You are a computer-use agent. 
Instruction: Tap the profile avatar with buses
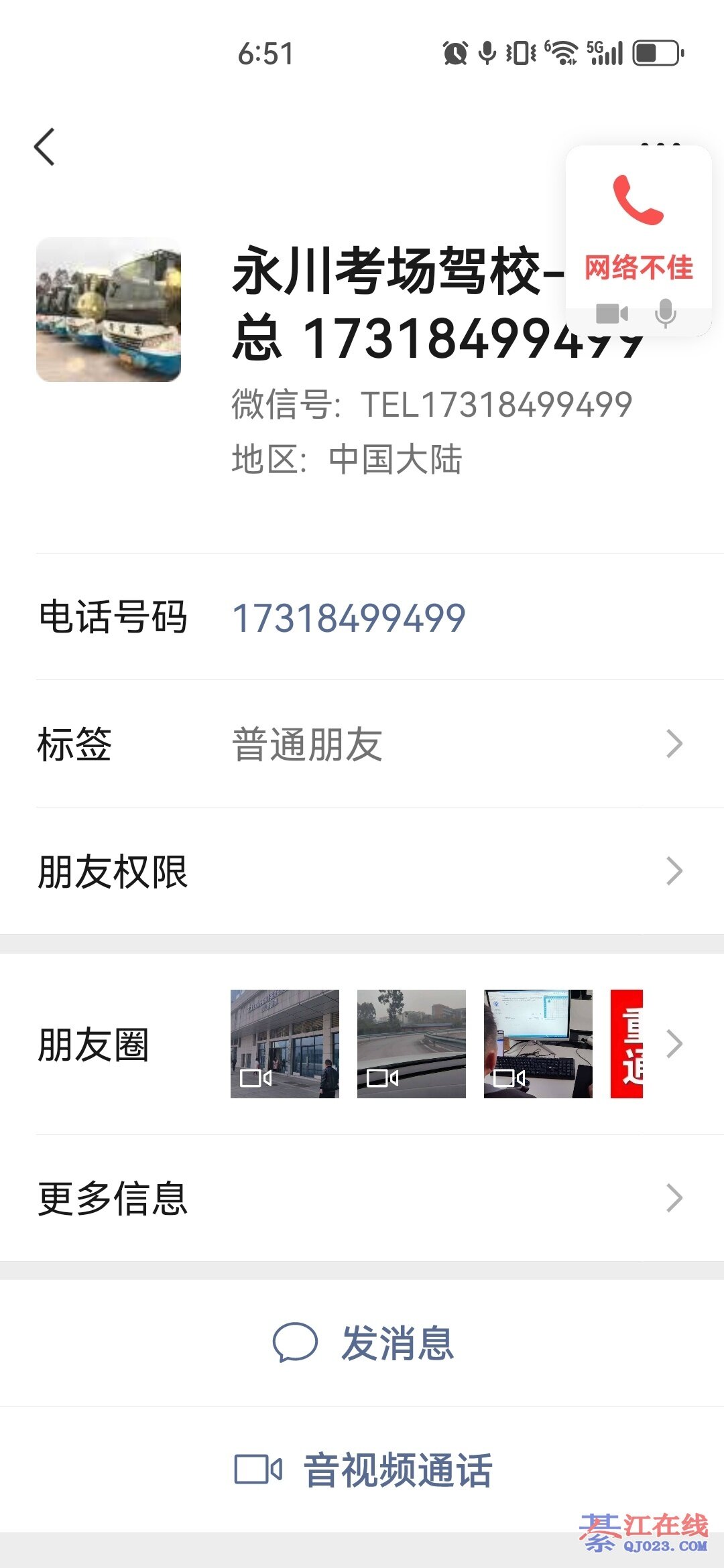tap(109, 310)
